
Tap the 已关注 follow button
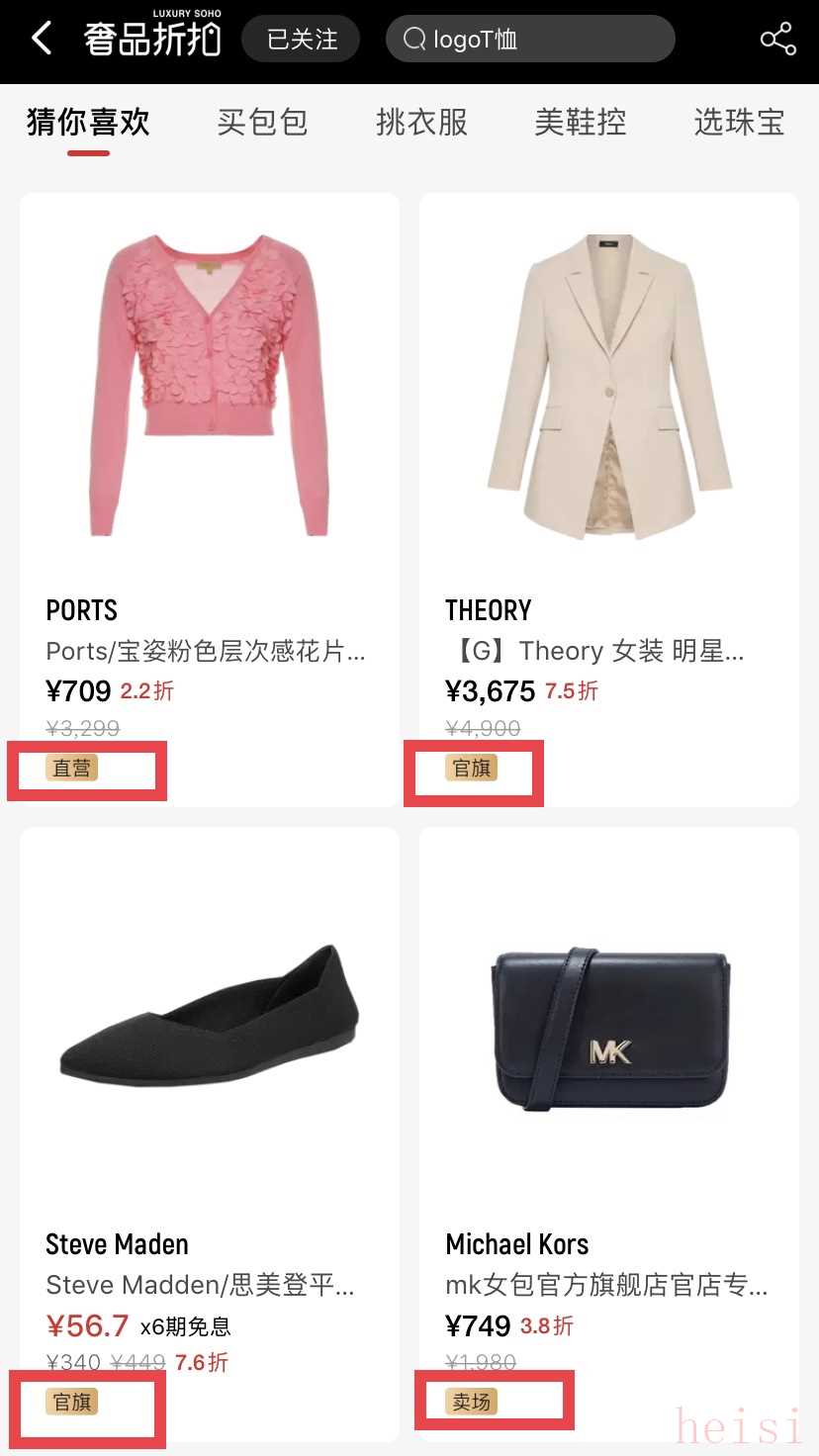pyautogui.click(x=301, y=40)
